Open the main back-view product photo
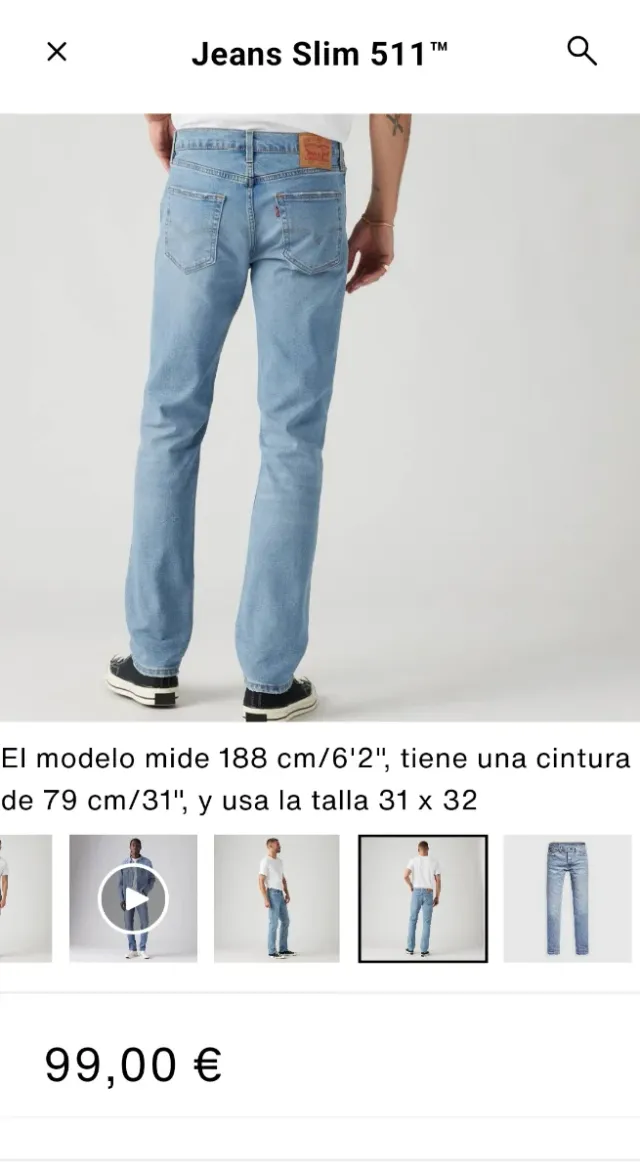Image resolution: width=640 pixels, height=1173 pixels. click(320, 416)
